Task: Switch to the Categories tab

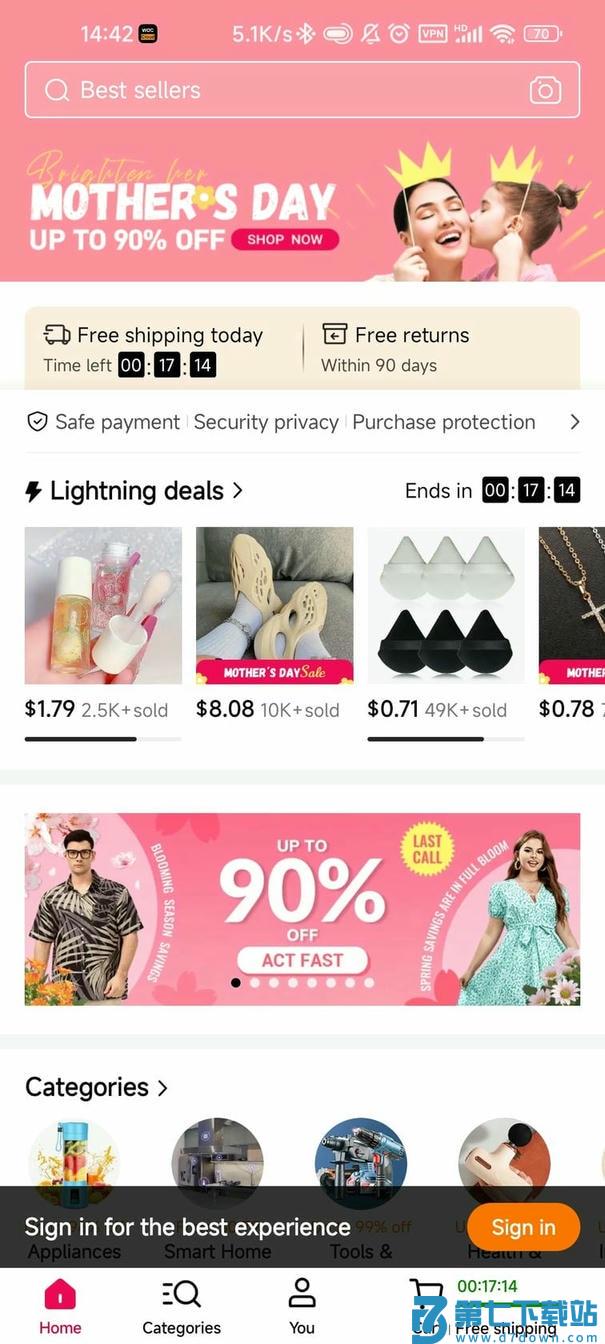Action: (181, 1306)
